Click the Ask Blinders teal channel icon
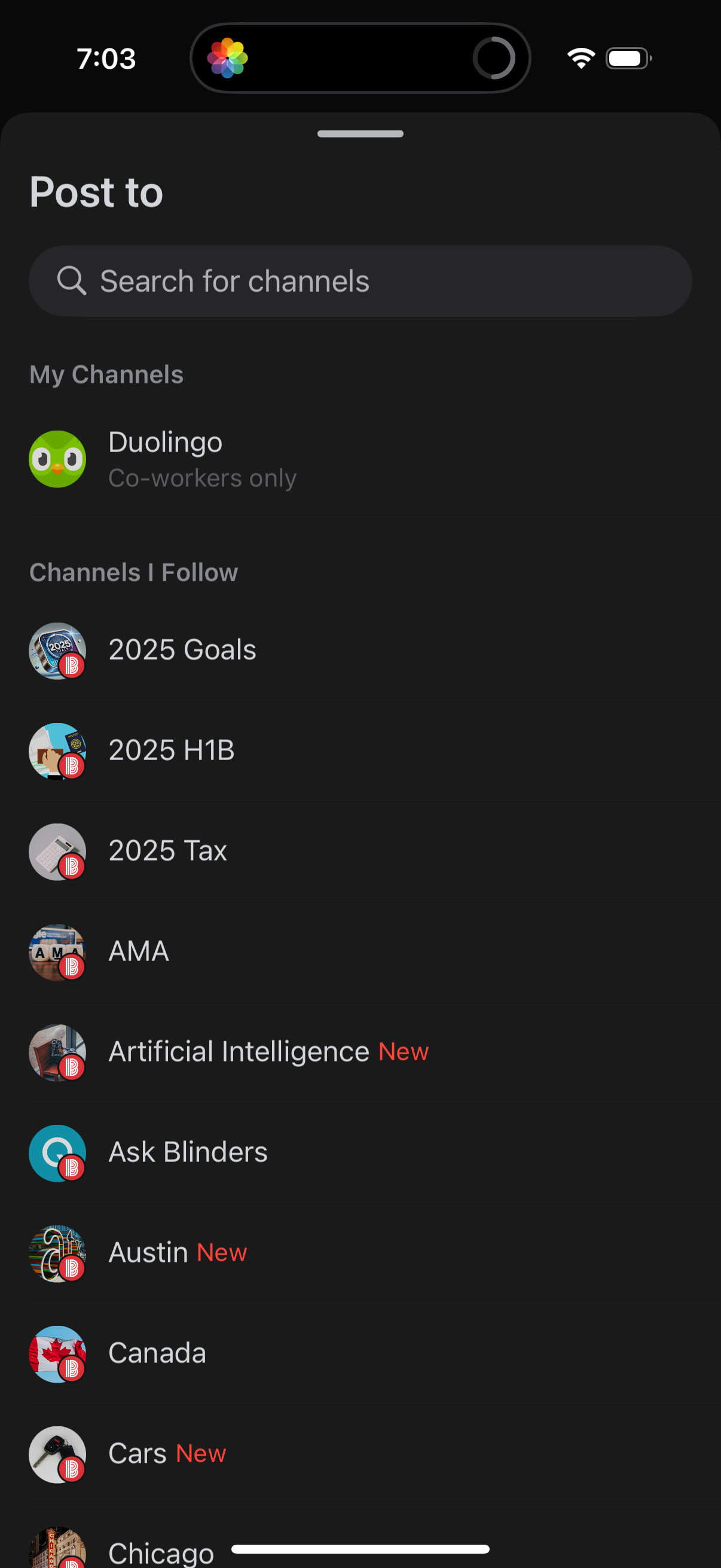Screen dimensions: 721x1568 [x=57, y=1152]
